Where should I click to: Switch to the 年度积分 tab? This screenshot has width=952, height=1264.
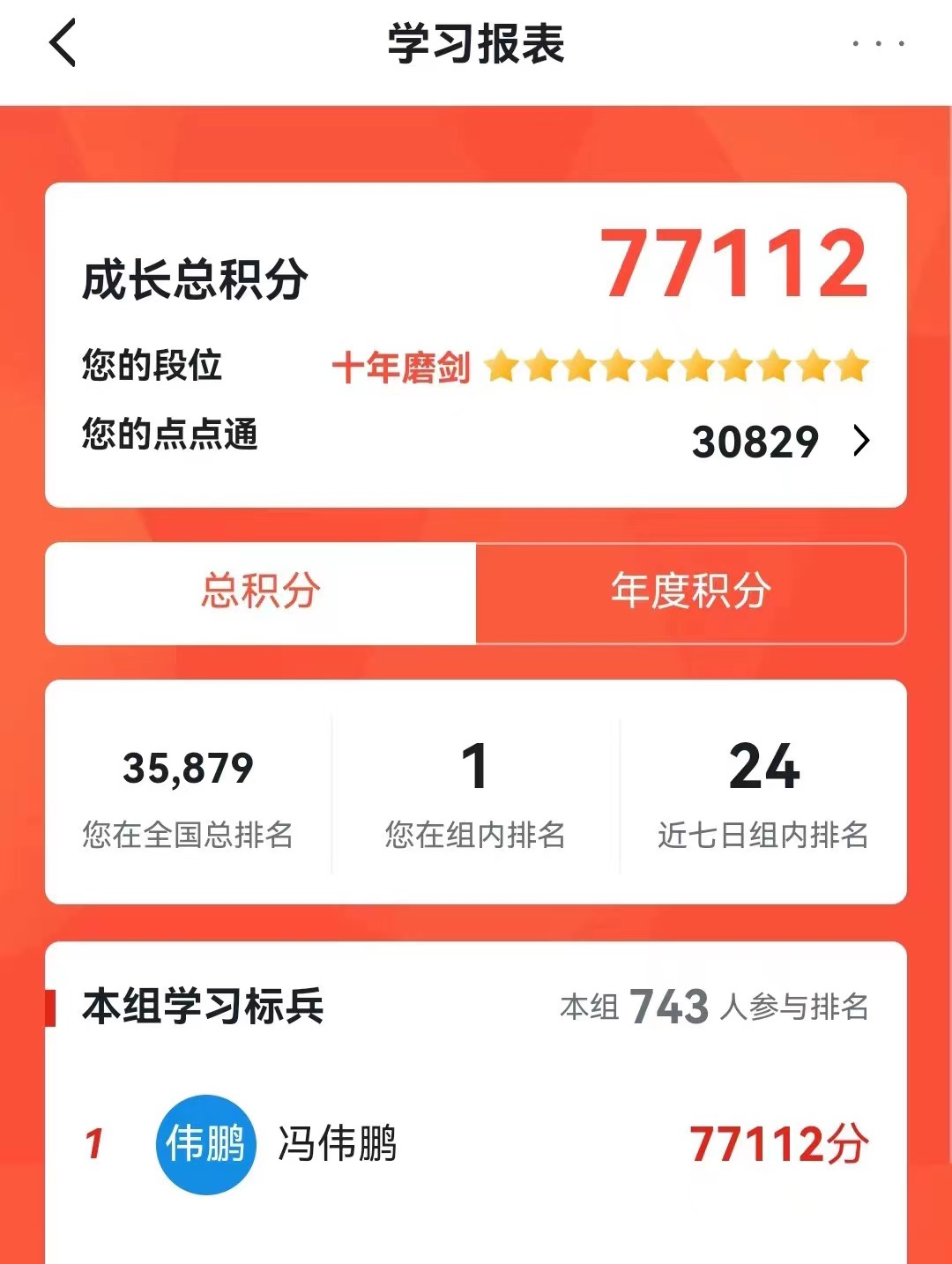click(690, 592)
